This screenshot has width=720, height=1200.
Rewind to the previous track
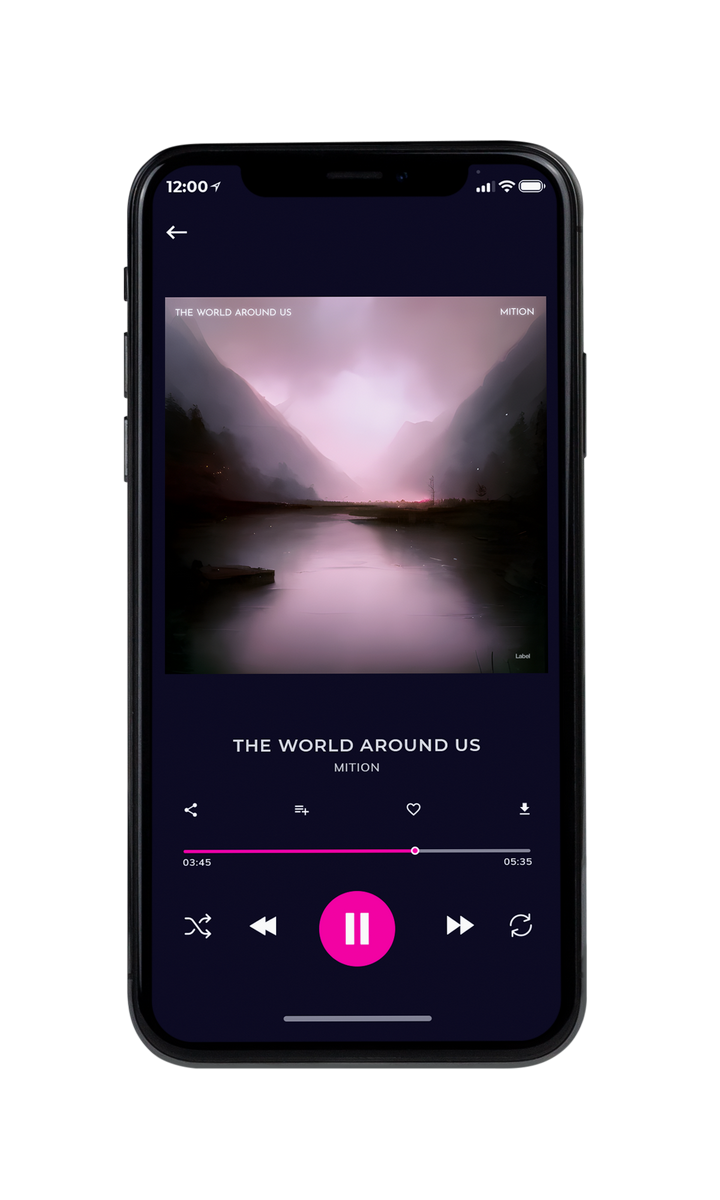click(x=263, y=927)
